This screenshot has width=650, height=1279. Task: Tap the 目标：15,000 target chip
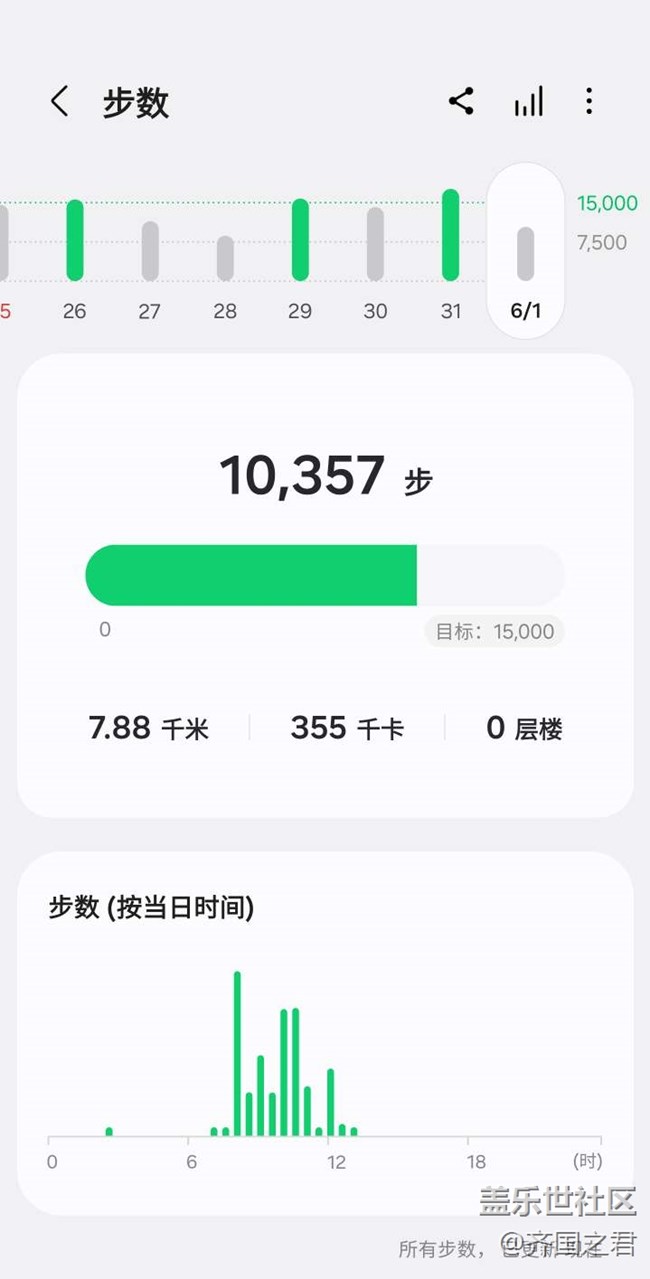click(494, 631)
